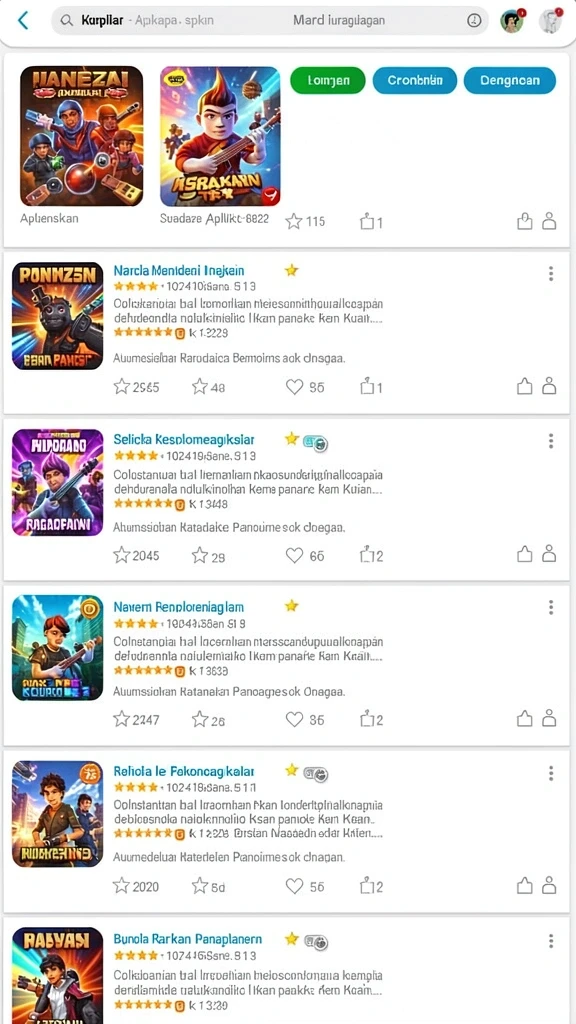Like the Narcla Mendeni Inejkain heart icon
This screenshot has width=576, height=1024.
click(x=295, y=387)
